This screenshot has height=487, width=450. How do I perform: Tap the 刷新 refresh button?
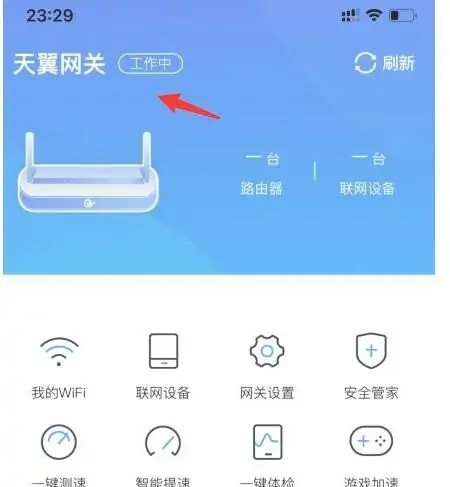[384, 63]
